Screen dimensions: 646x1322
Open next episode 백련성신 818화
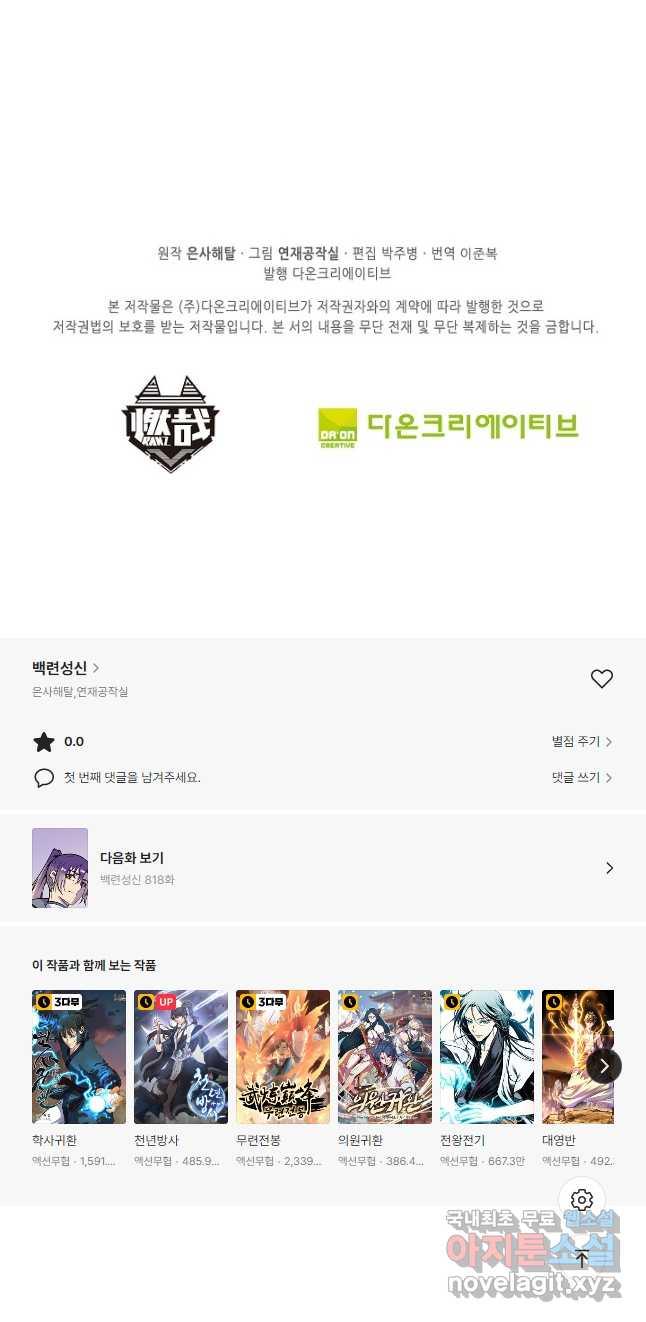pyautogui.click(x=322, y=868)
